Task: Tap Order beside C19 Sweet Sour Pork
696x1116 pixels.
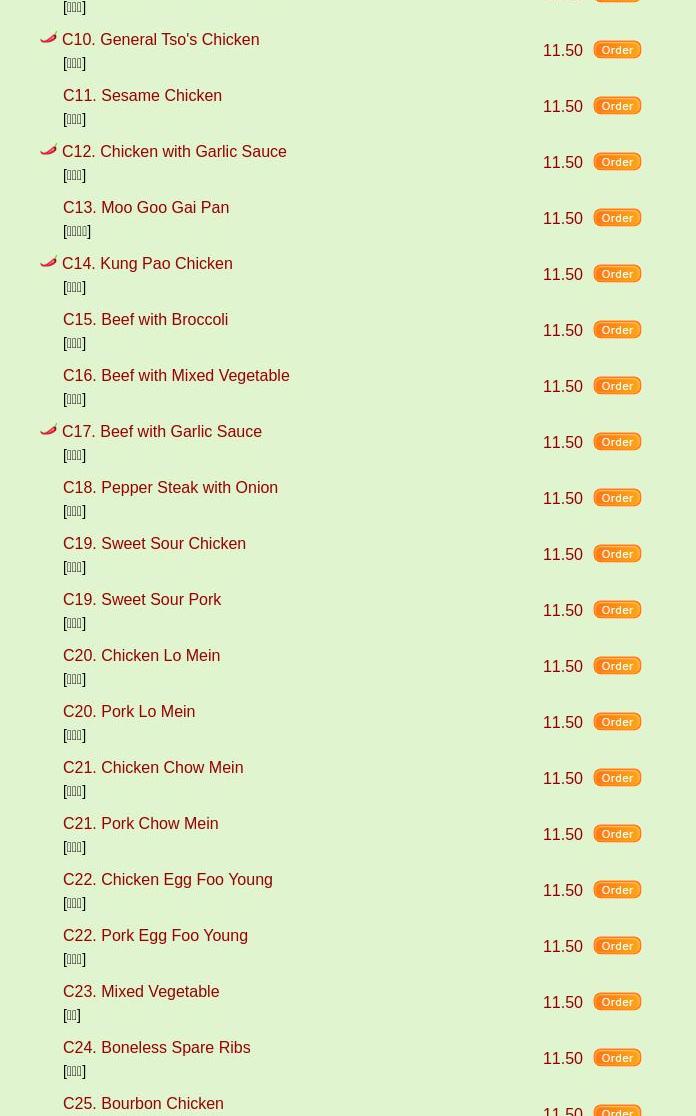Action: (617, 610)
